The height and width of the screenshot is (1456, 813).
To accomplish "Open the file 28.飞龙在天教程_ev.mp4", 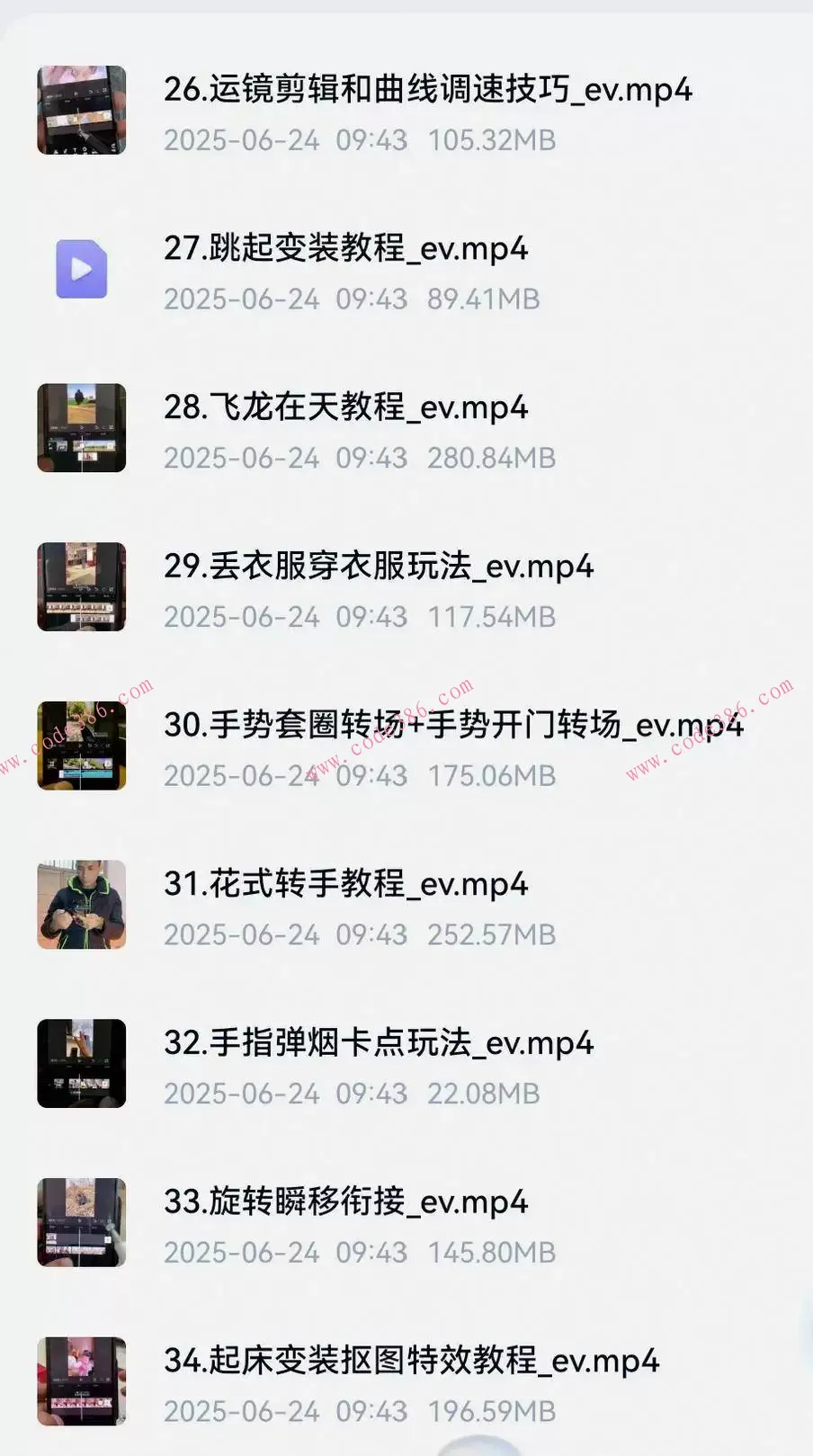I will click(x=344, y=407).
